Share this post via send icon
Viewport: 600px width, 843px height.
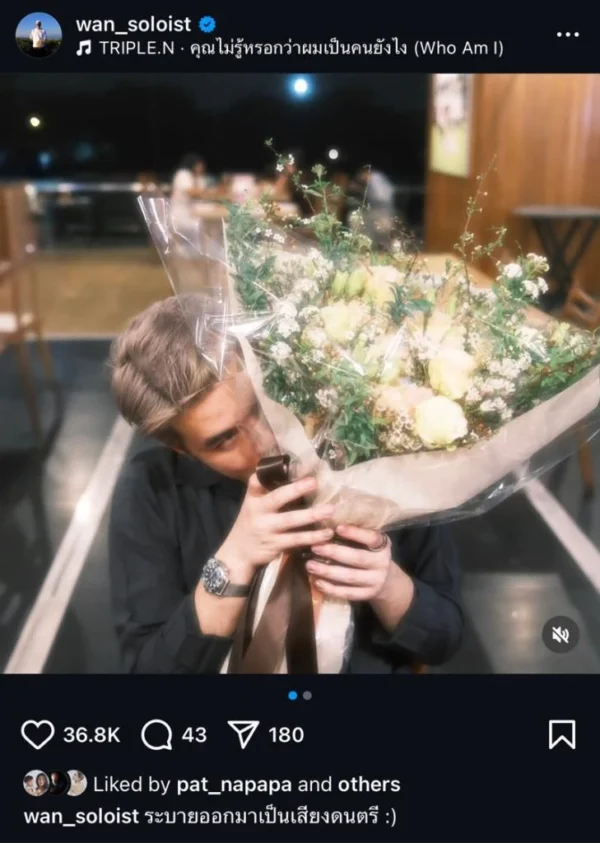coord(243,735)
